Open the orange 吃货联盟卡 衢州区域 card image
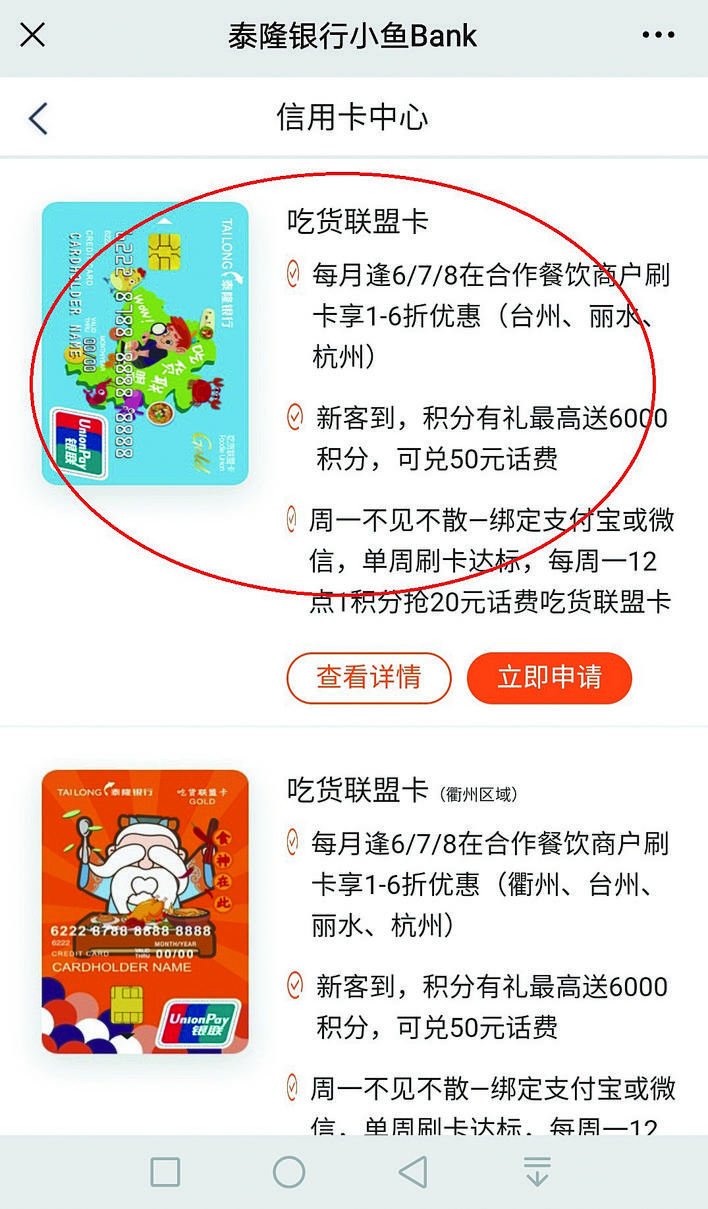The width and height of the screenshot is (708, 1209). 145,911
